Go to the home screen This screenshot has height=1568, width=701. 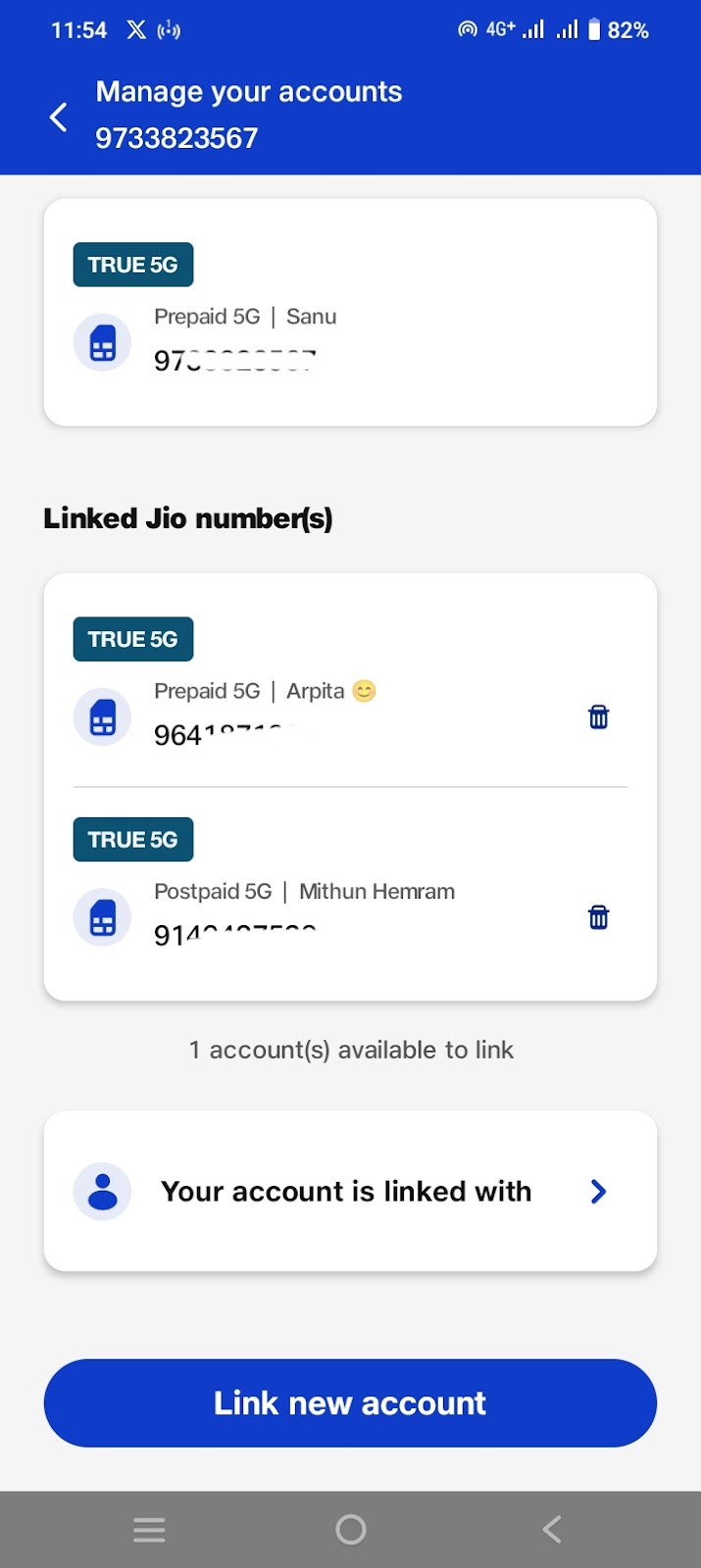click(350, 1530)
